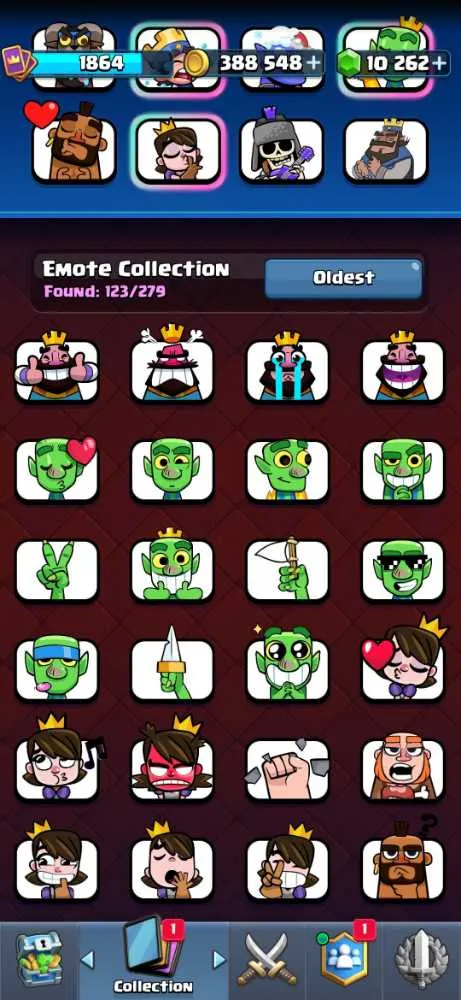Tap the plus next to the gems amount
Viewport: 461px width, 1000px height.
coord(439,62)
